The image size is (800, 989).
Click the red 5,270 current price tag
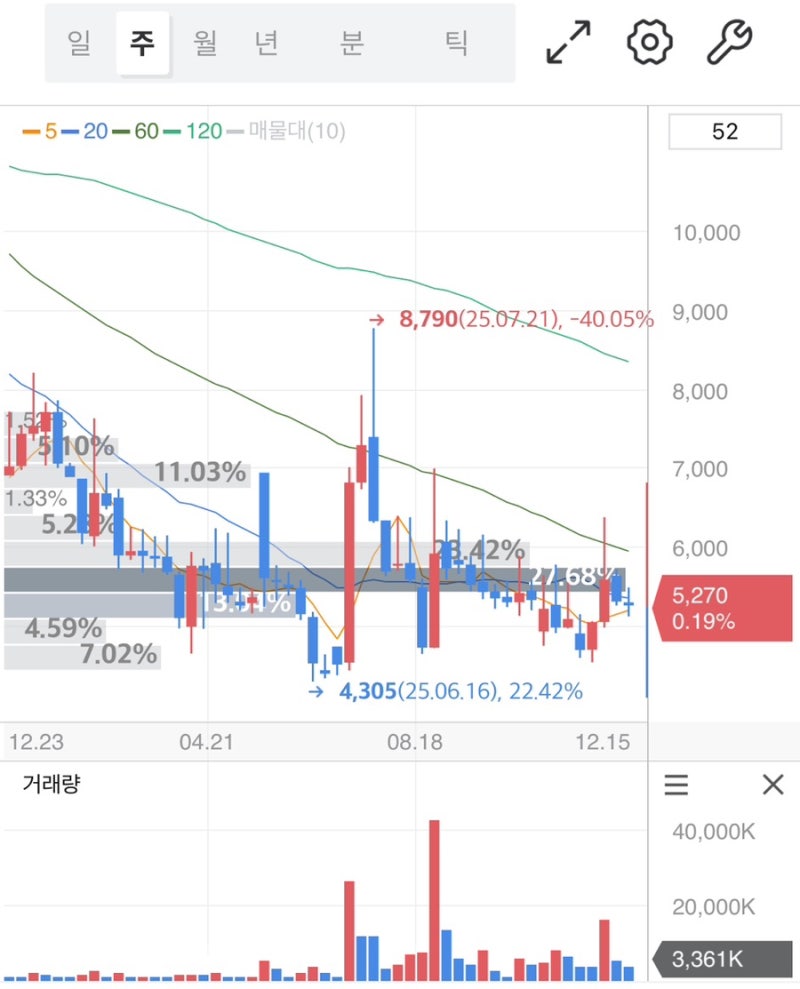click(722, 608)
